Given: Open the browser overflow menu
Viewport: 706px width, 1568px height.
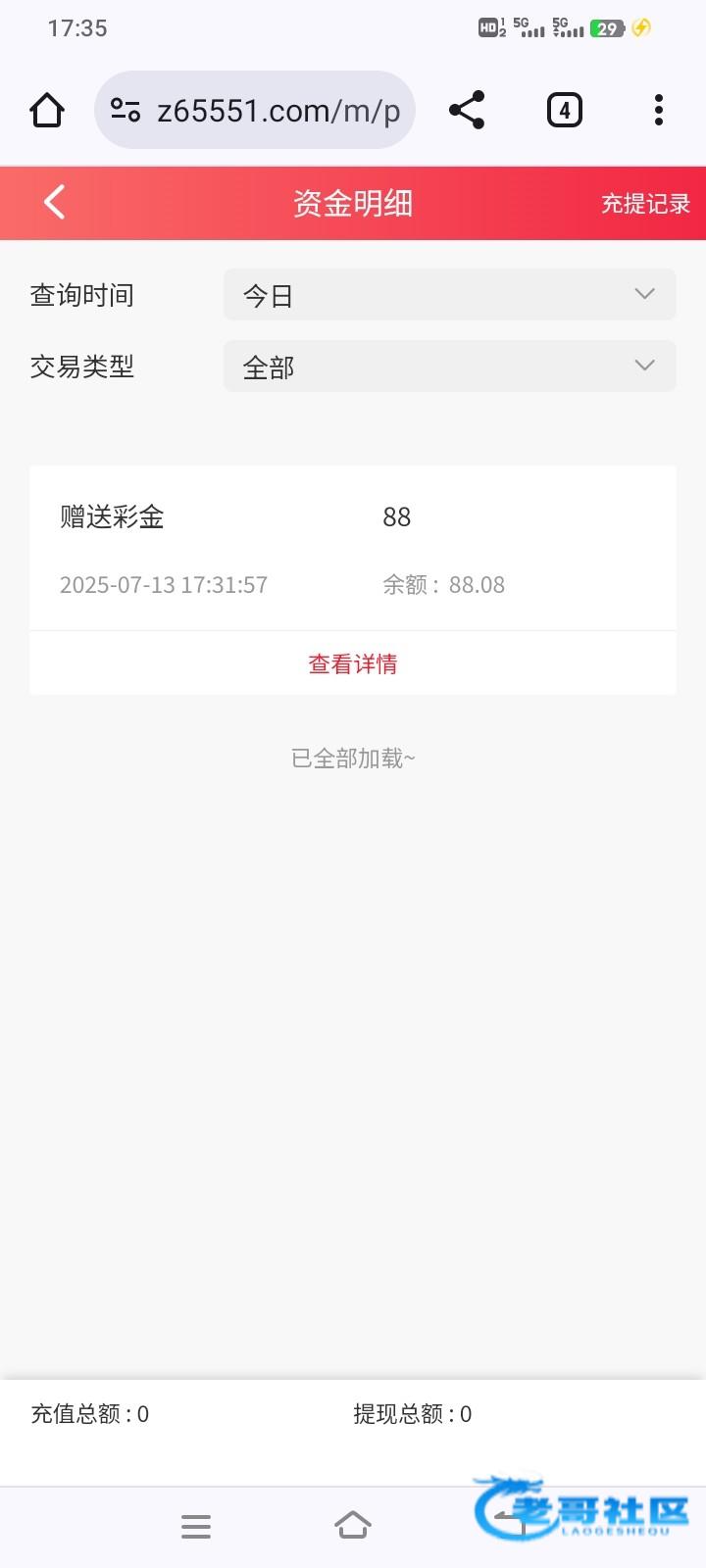Looking at the screenshot, I should point(659,111).
